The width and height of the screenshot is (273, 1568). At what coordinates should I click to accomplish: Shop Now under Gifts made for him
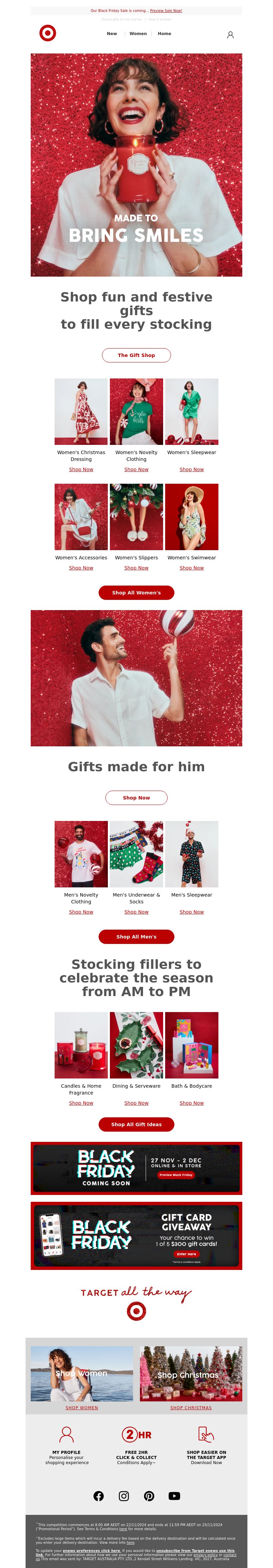click(136, 797)
